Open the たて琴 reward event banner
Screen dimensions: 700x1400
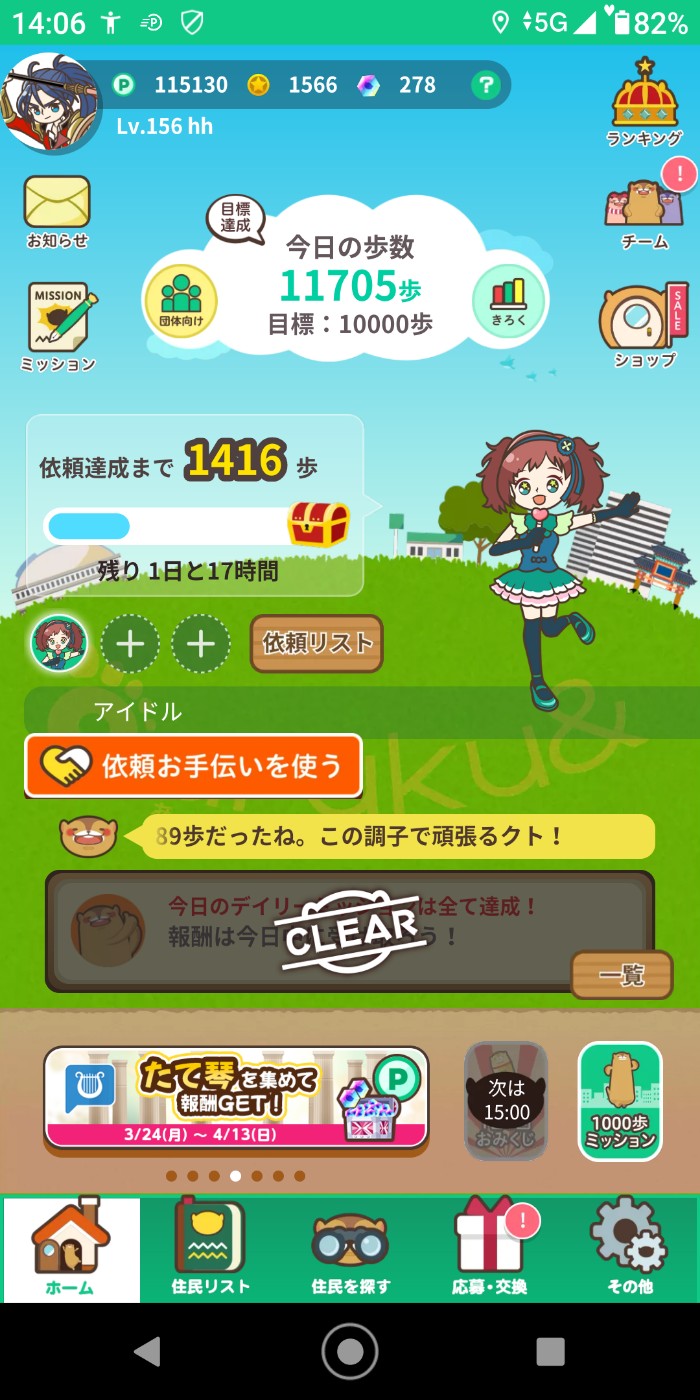point(236,1097)
